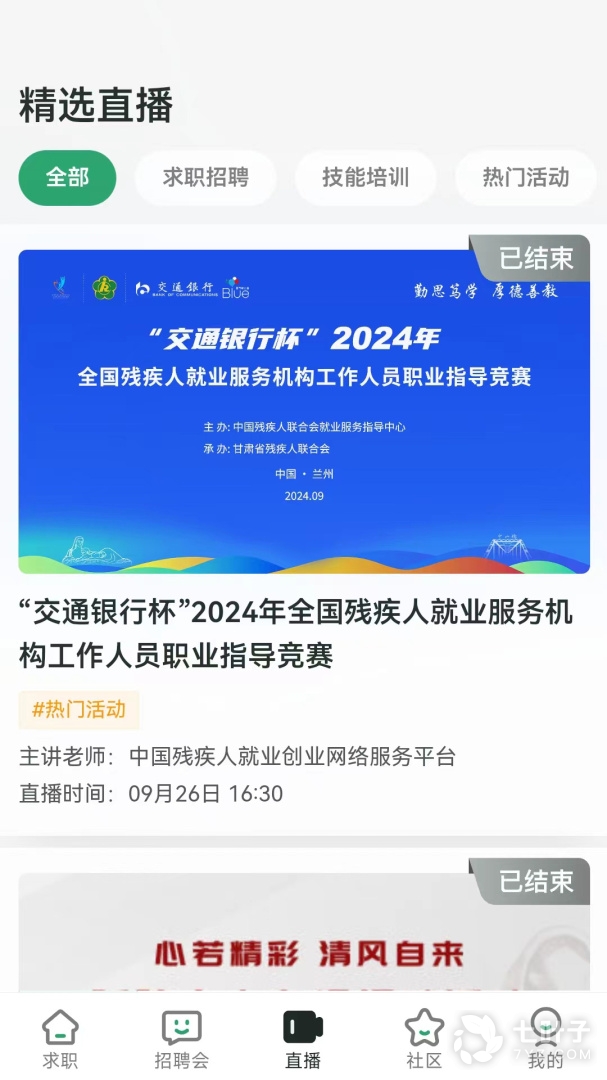The image size is (607, 1080).
Task: Filter by 热门活动 category
Action: pyautogui.click(x=525, y=178)
